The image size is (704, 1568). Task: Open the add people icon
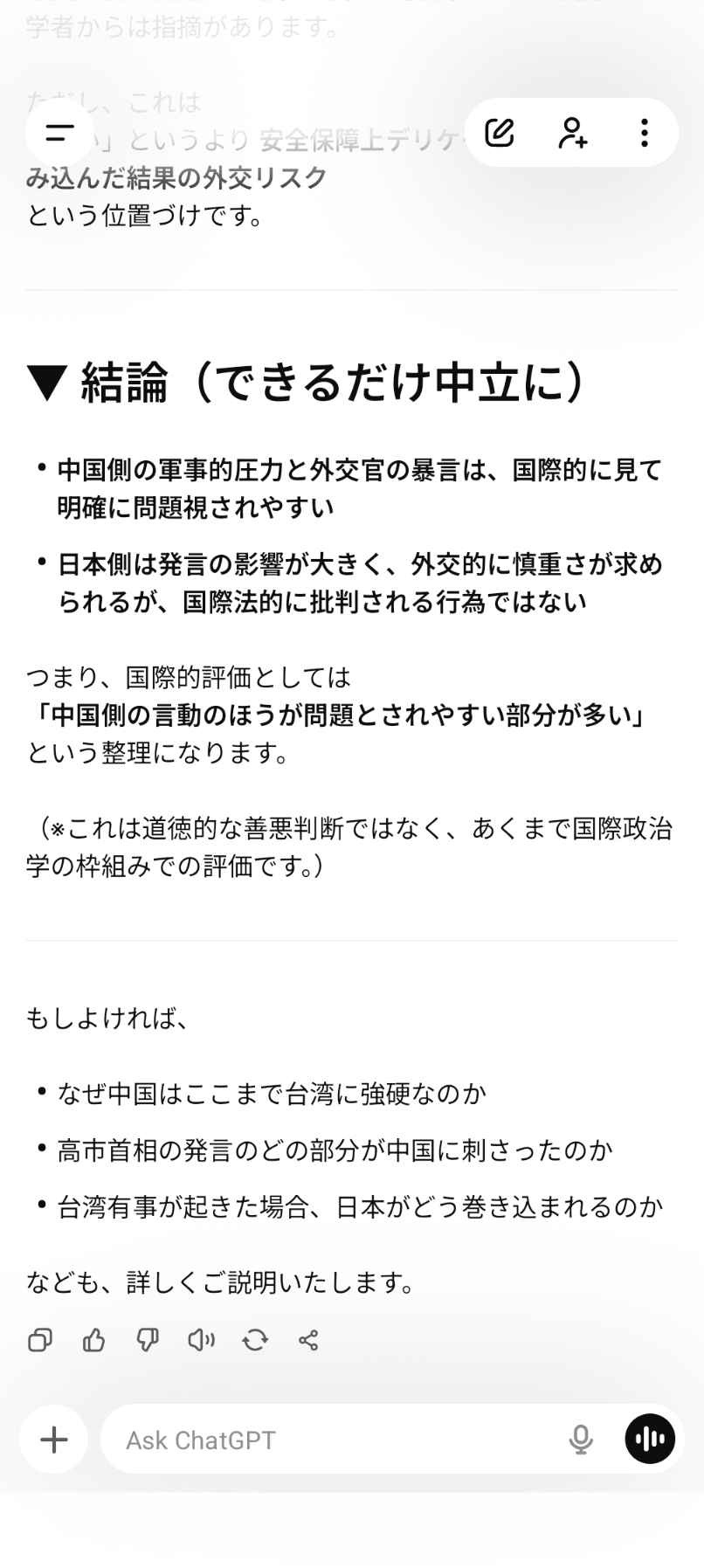coord(572,133)
